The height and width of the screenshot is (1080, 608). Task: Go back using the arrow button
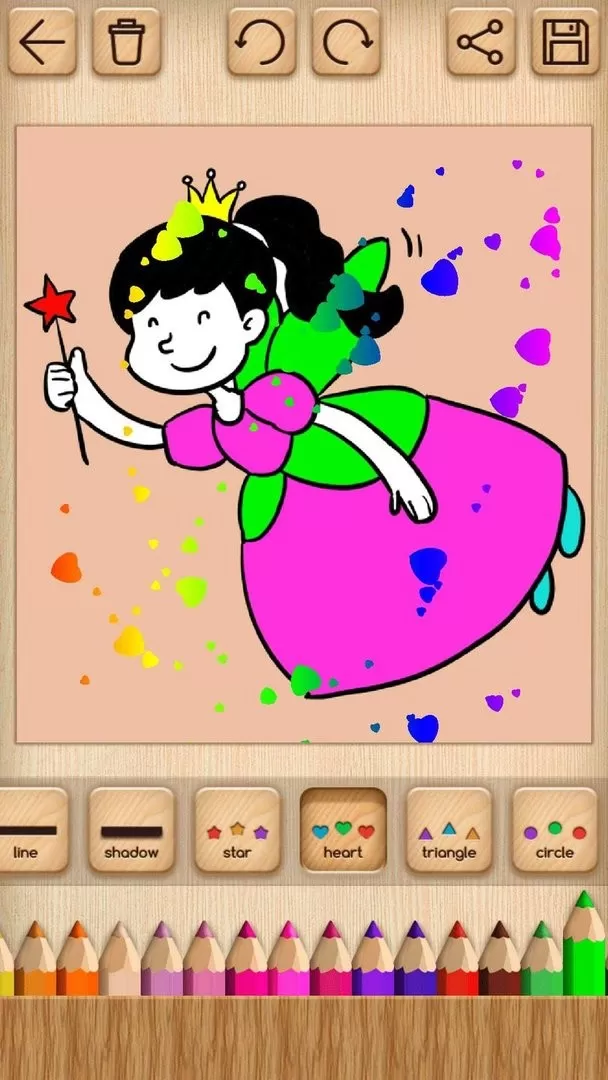click(x=42, y=41)
